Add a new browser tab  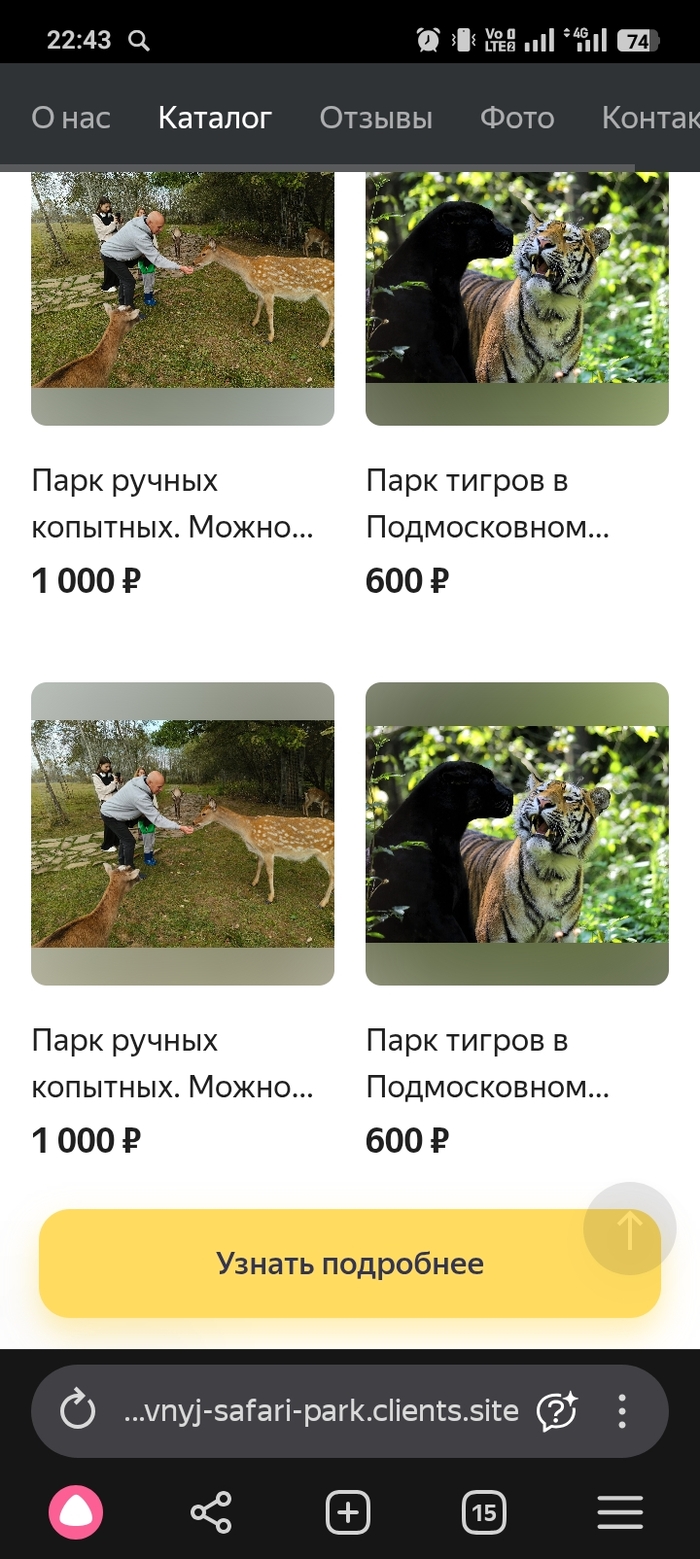[348, 1513]
